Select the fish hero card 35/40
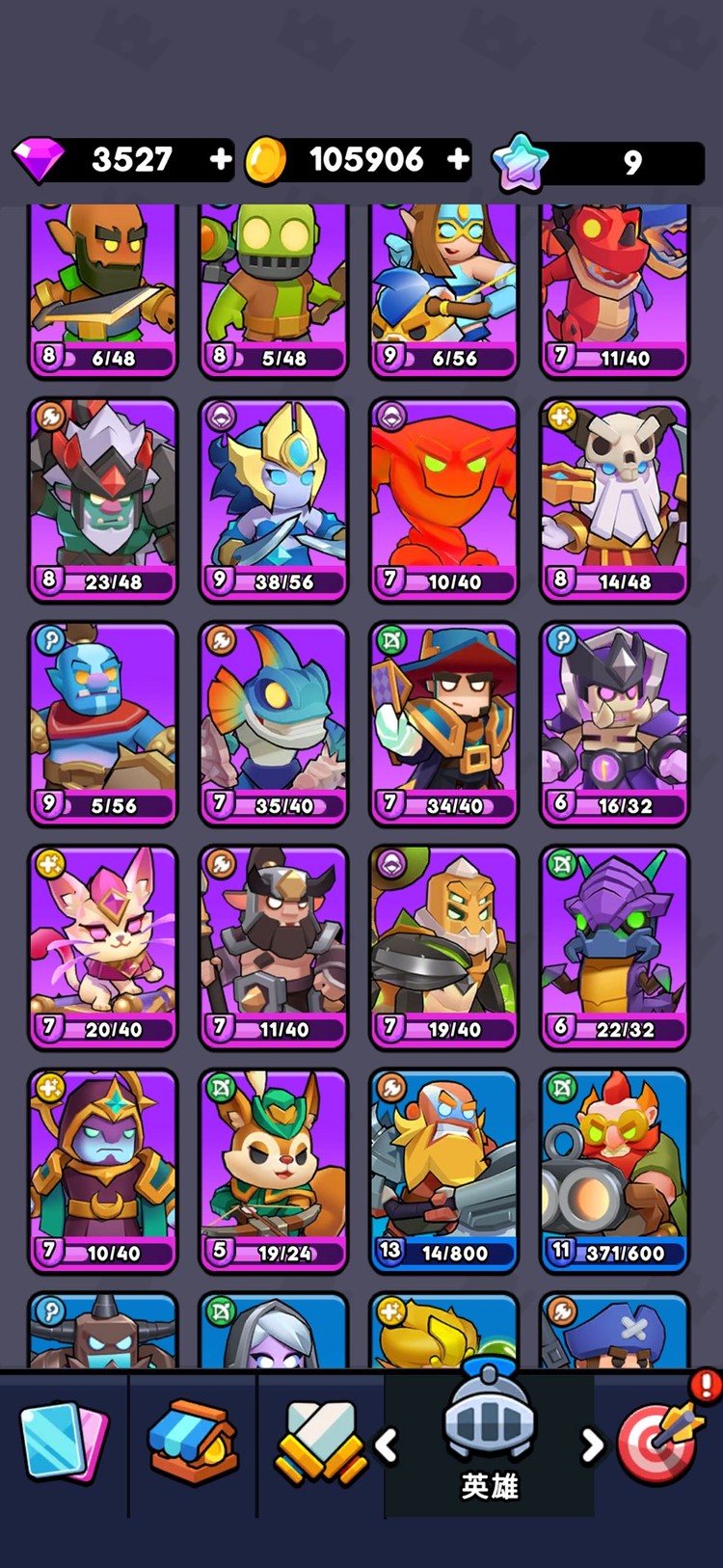 [274, 723]
